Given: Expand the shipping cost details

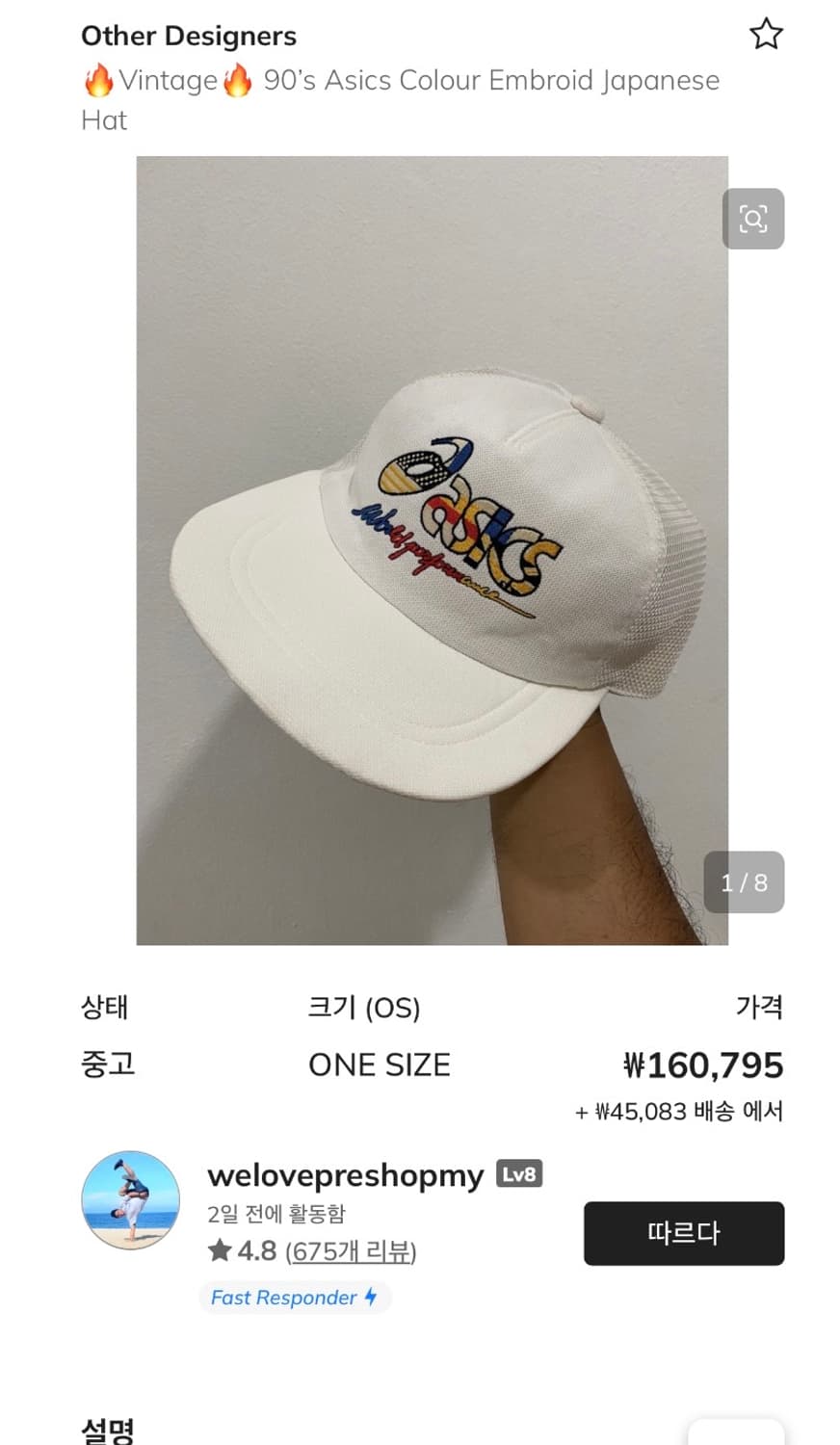Looking at the screenshot, I should click(681, 1111).
